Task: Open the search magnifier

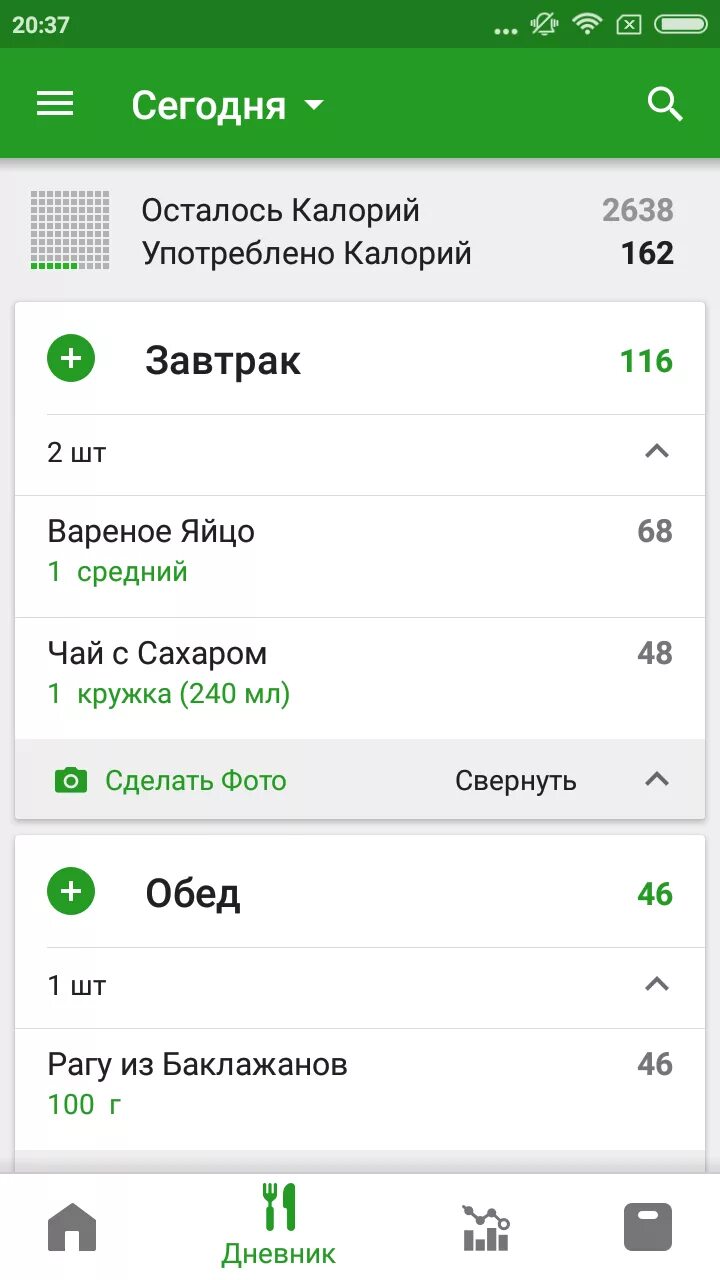Action: [665, 104]
